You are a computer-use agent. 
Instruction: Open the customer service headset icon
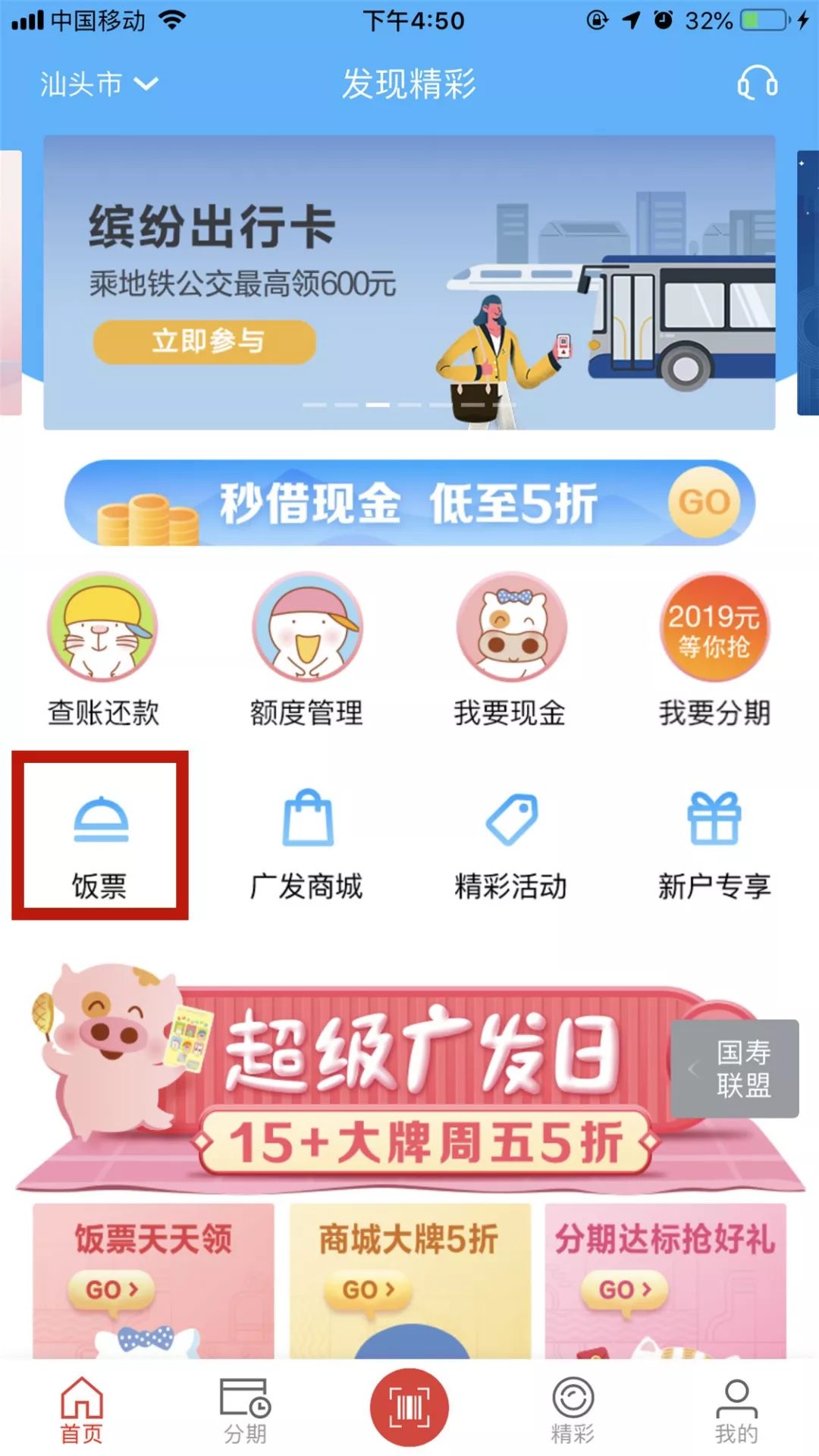pyautogui.click(x=757, y=83)
